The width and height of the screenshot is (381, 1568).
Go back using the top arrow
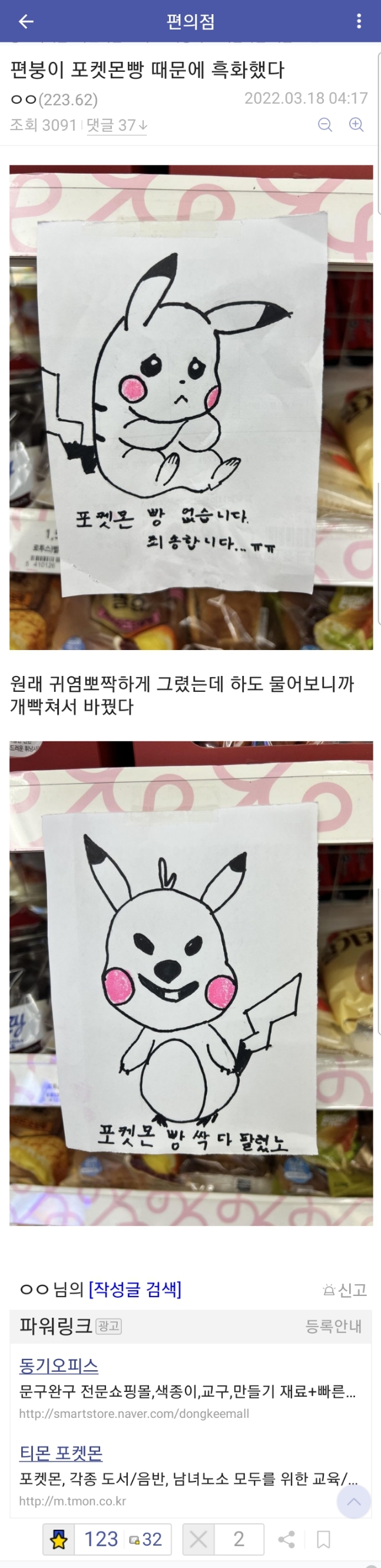click(25, 22)
